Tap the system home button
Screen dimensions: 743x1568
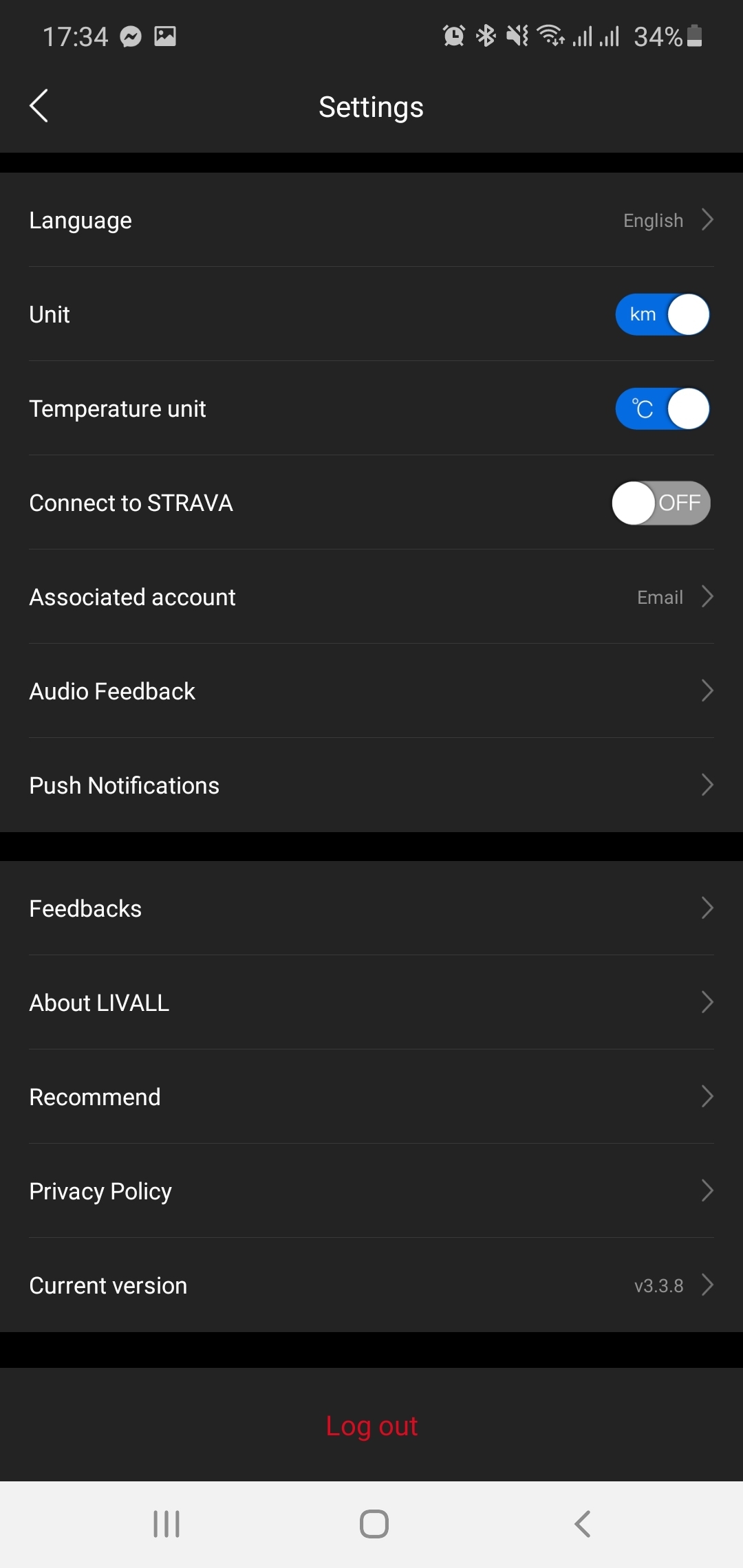point(374,1524)
